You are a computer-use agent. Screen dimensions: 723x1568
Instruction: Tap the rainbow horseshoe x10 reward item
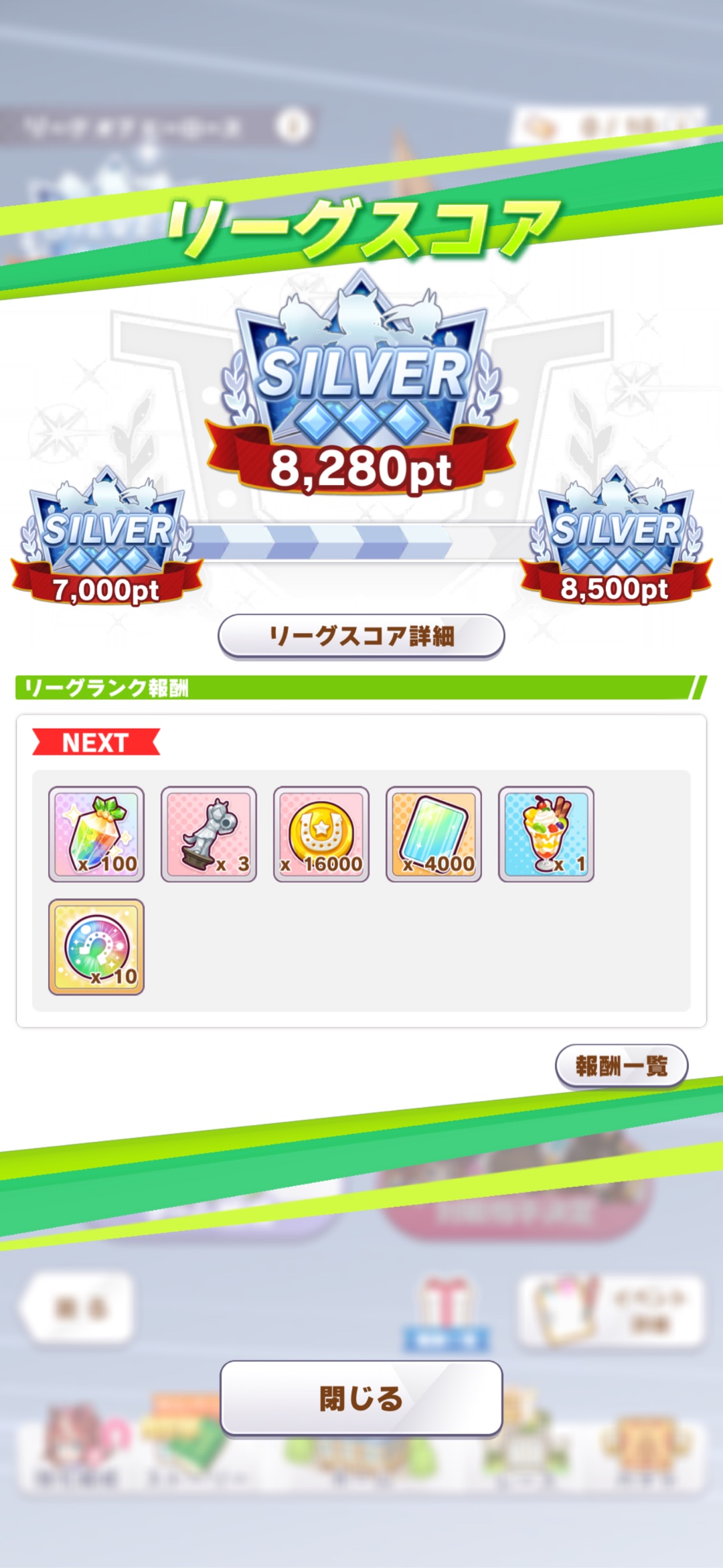pyautogui.click(x=96, y=946)
